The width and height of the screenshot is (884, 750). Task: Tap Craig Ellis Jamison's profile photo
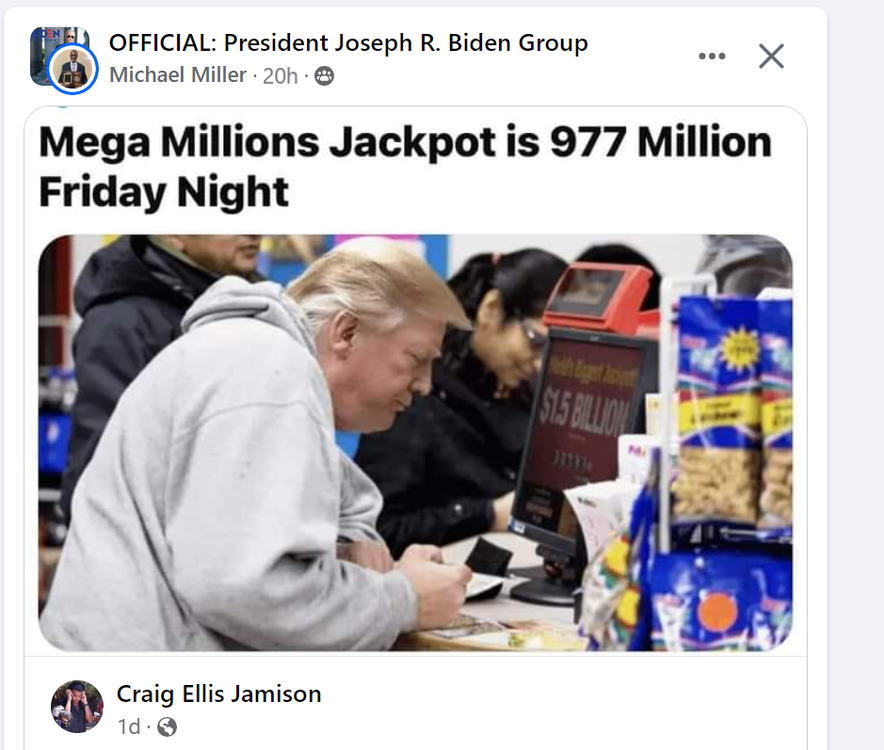pyautogui.click(x=77, y=707)
